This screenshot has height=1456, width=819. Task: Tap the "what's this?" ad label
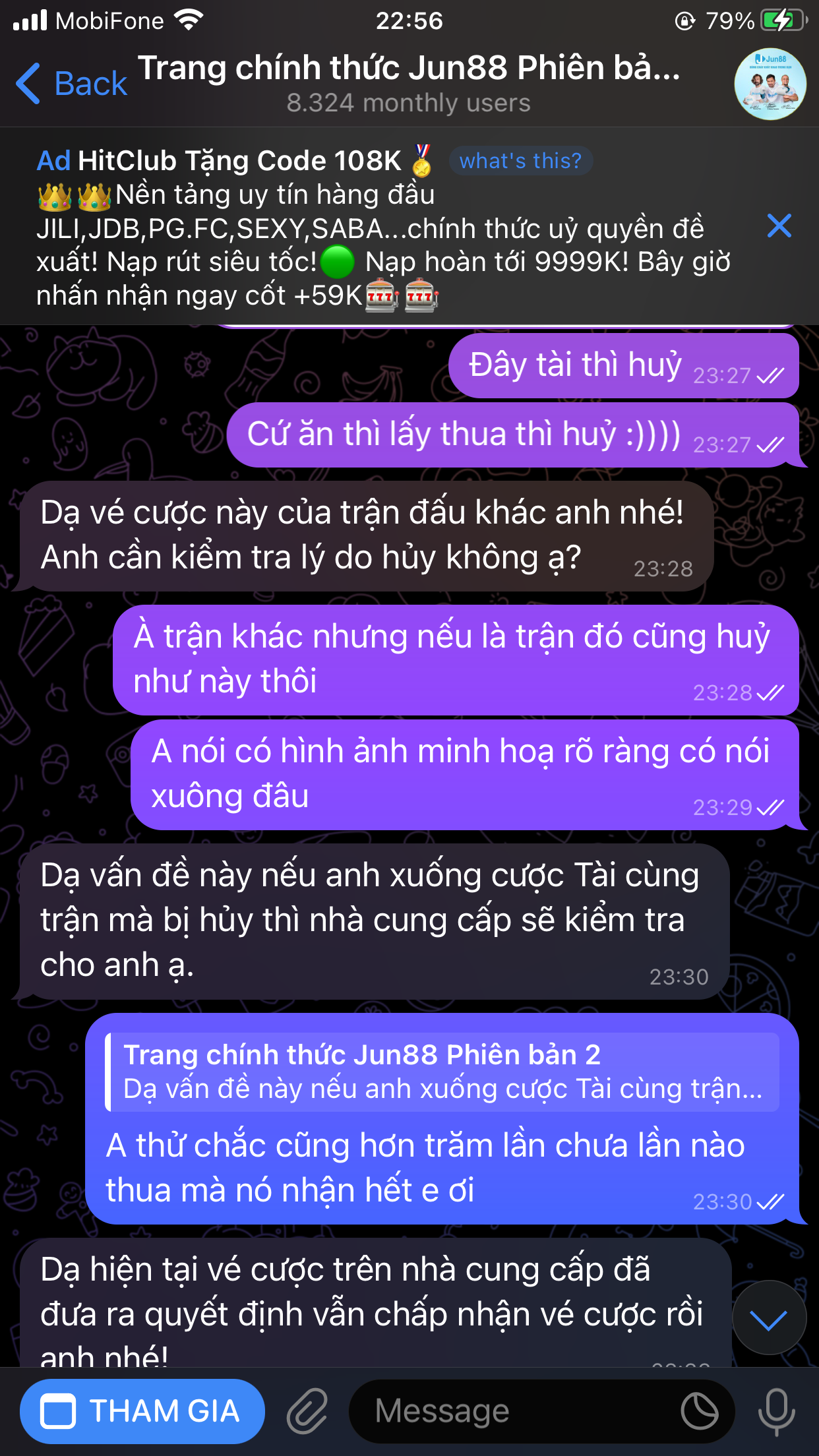point(520,161)
